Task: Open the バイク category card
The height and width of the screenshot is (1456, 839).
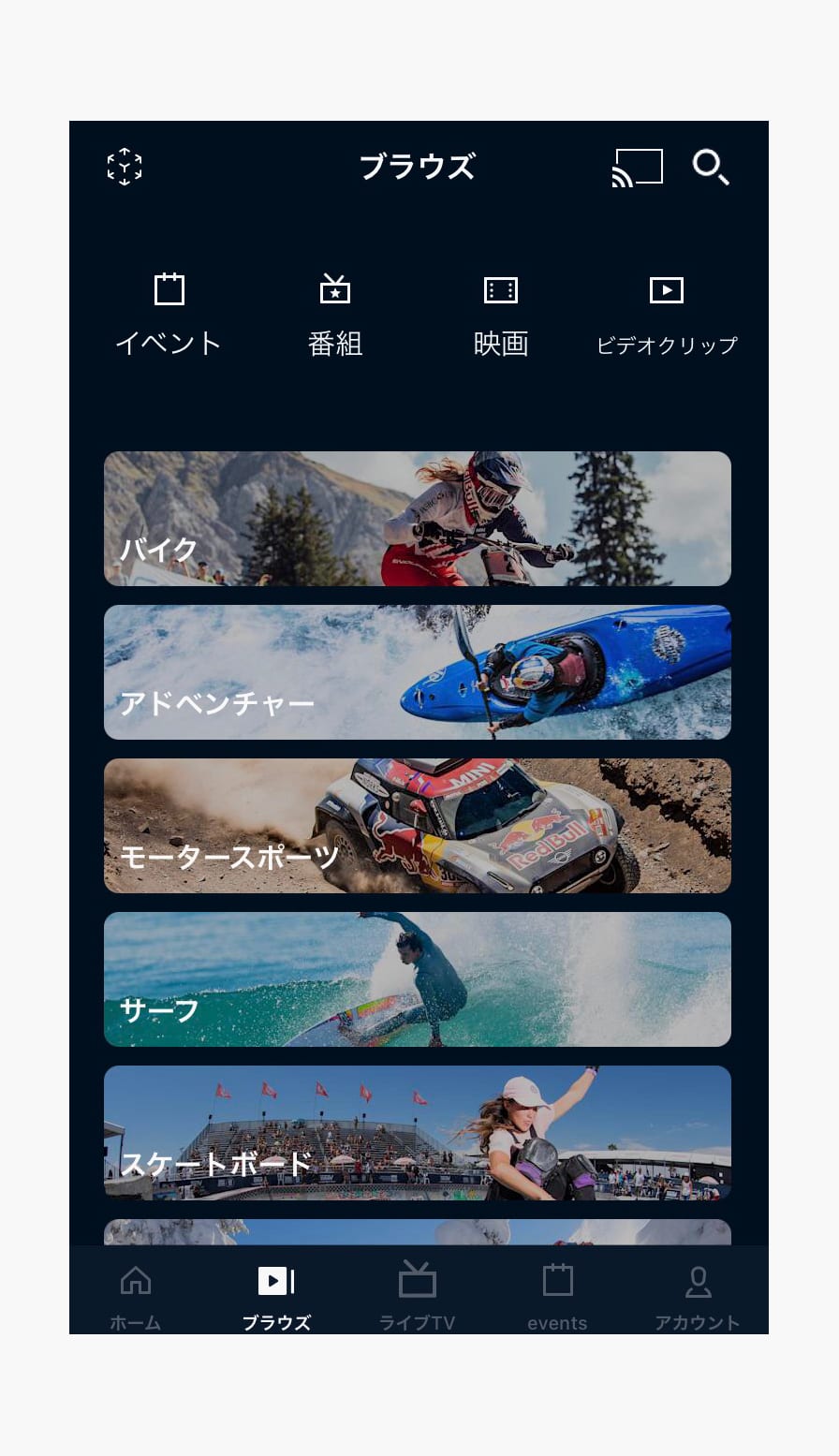Action: tap(418, 519)
